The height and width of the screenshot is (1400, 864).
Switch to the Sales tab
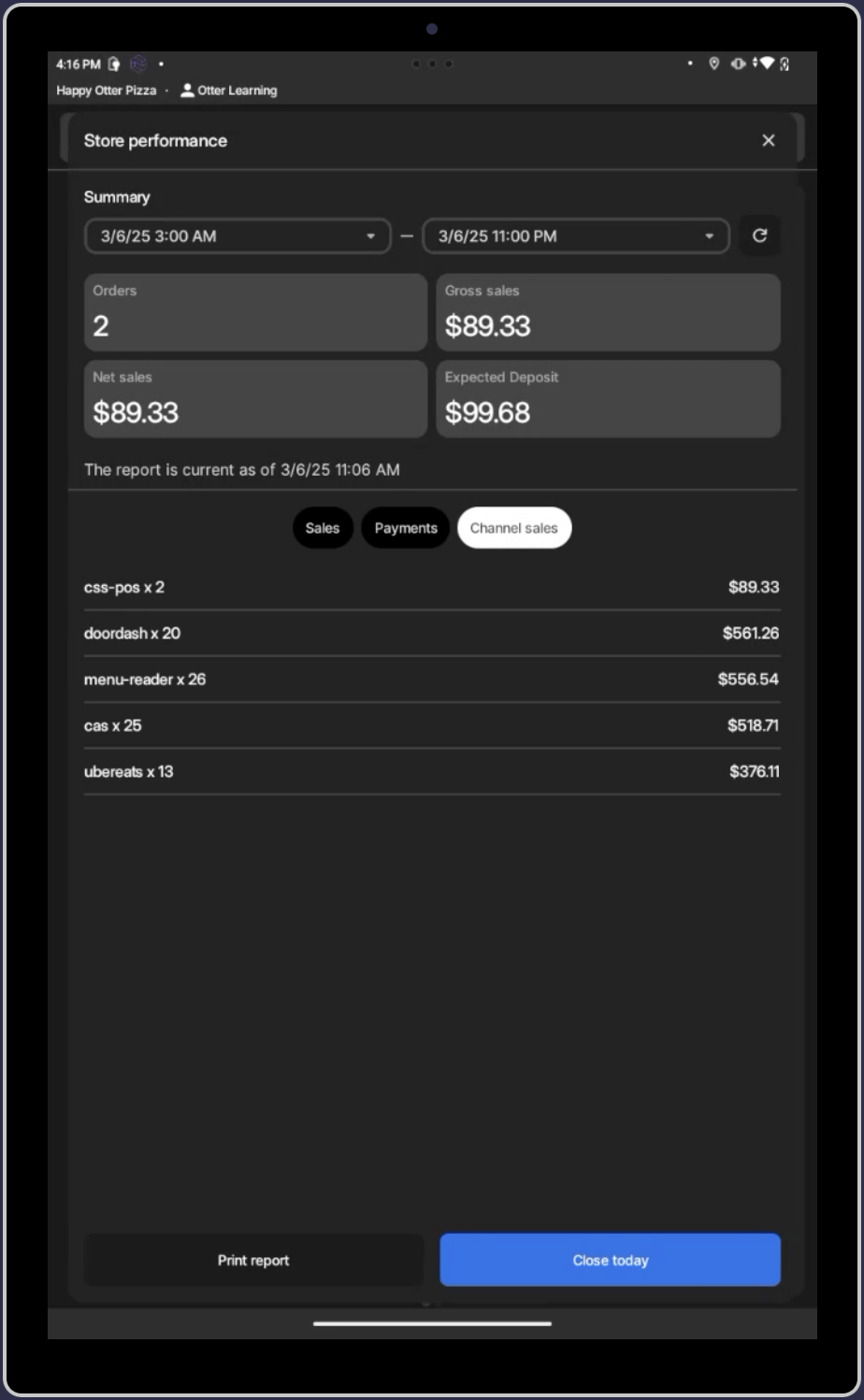323,528
